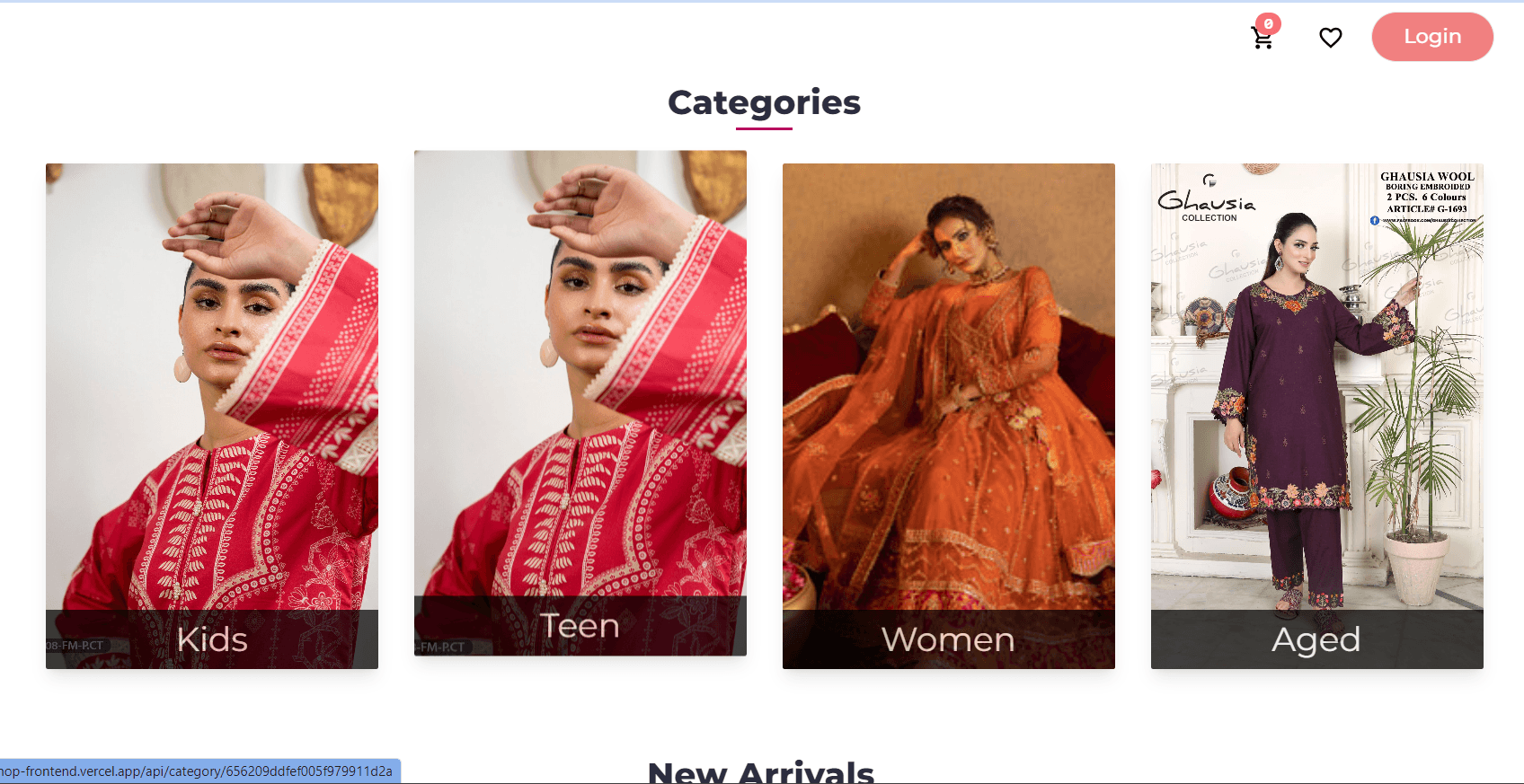Browse the Teen category
The width and height of the screenshot is (1524, 784).
(x=580, y=403)
